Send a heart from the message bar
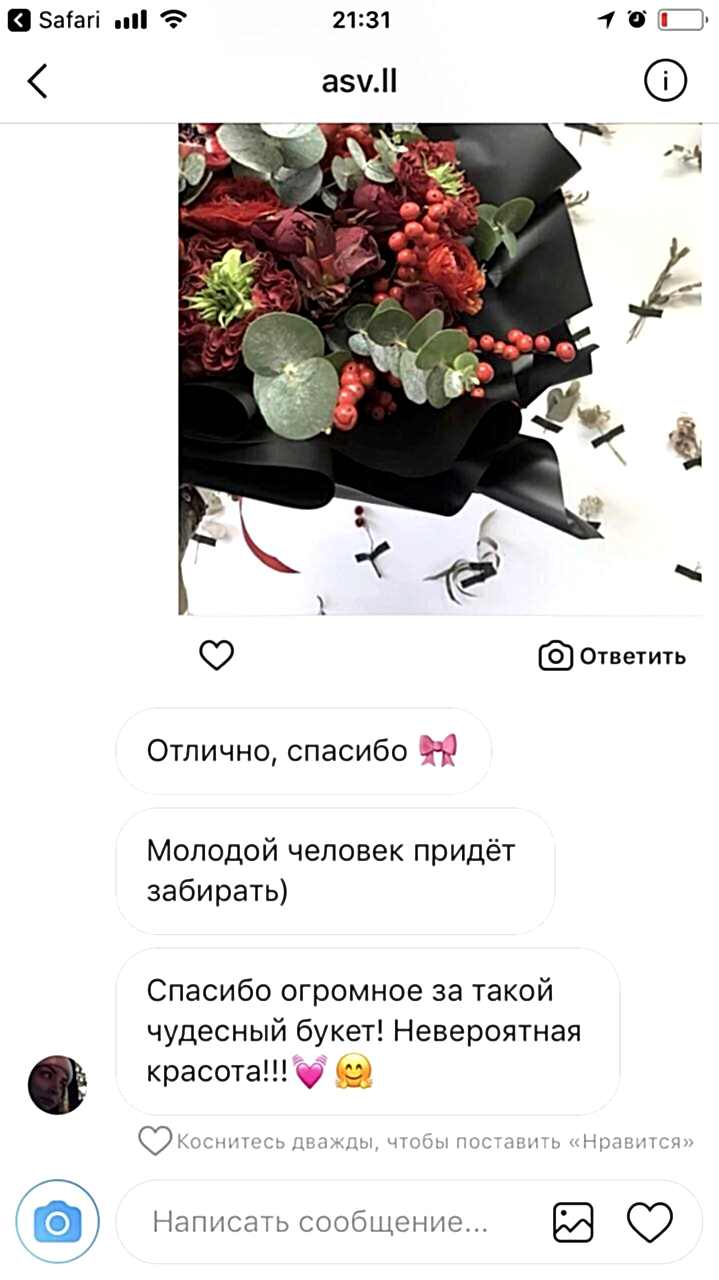This screenshot has width=719, height=1280. tap(650, 1221)
